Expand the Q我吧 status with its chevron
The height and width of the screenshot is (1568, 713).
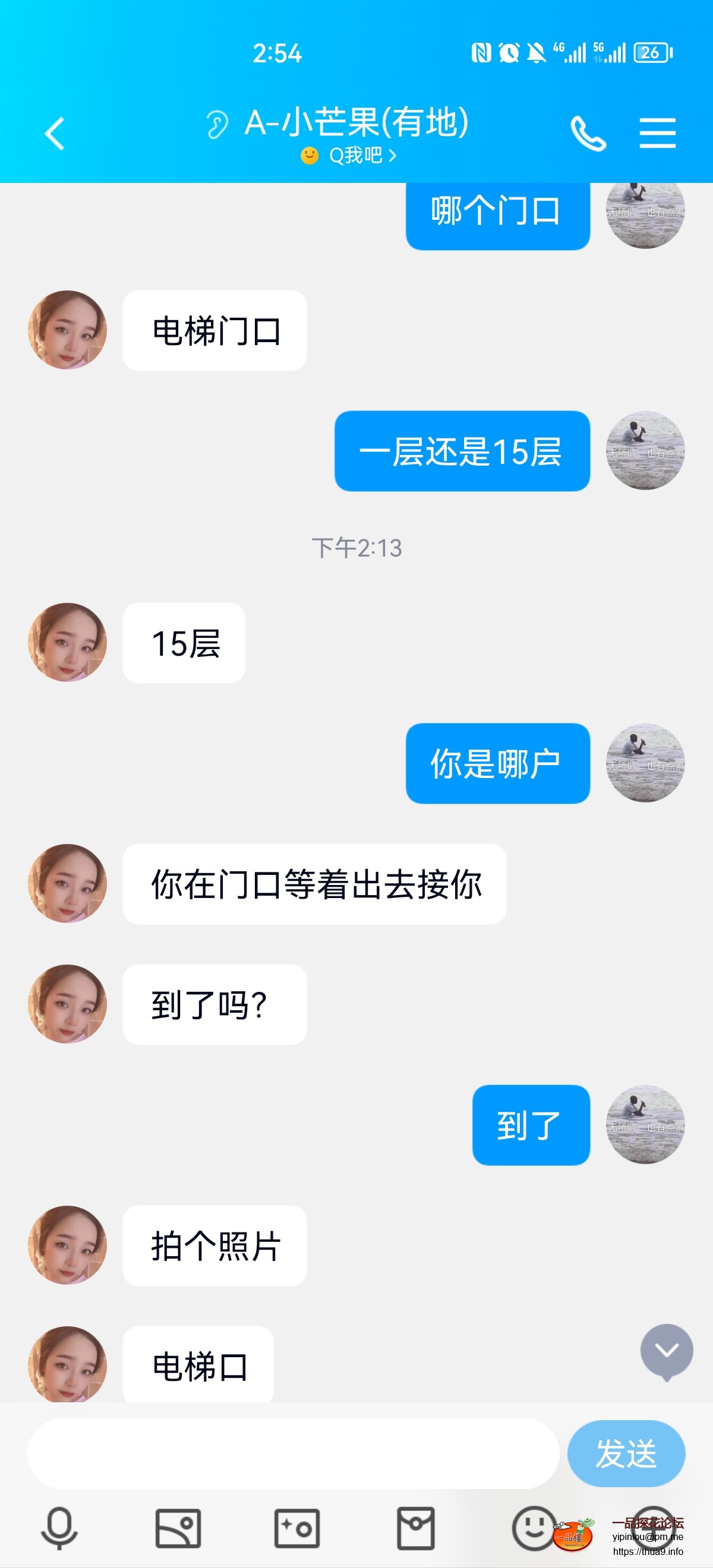click(395, 156)
